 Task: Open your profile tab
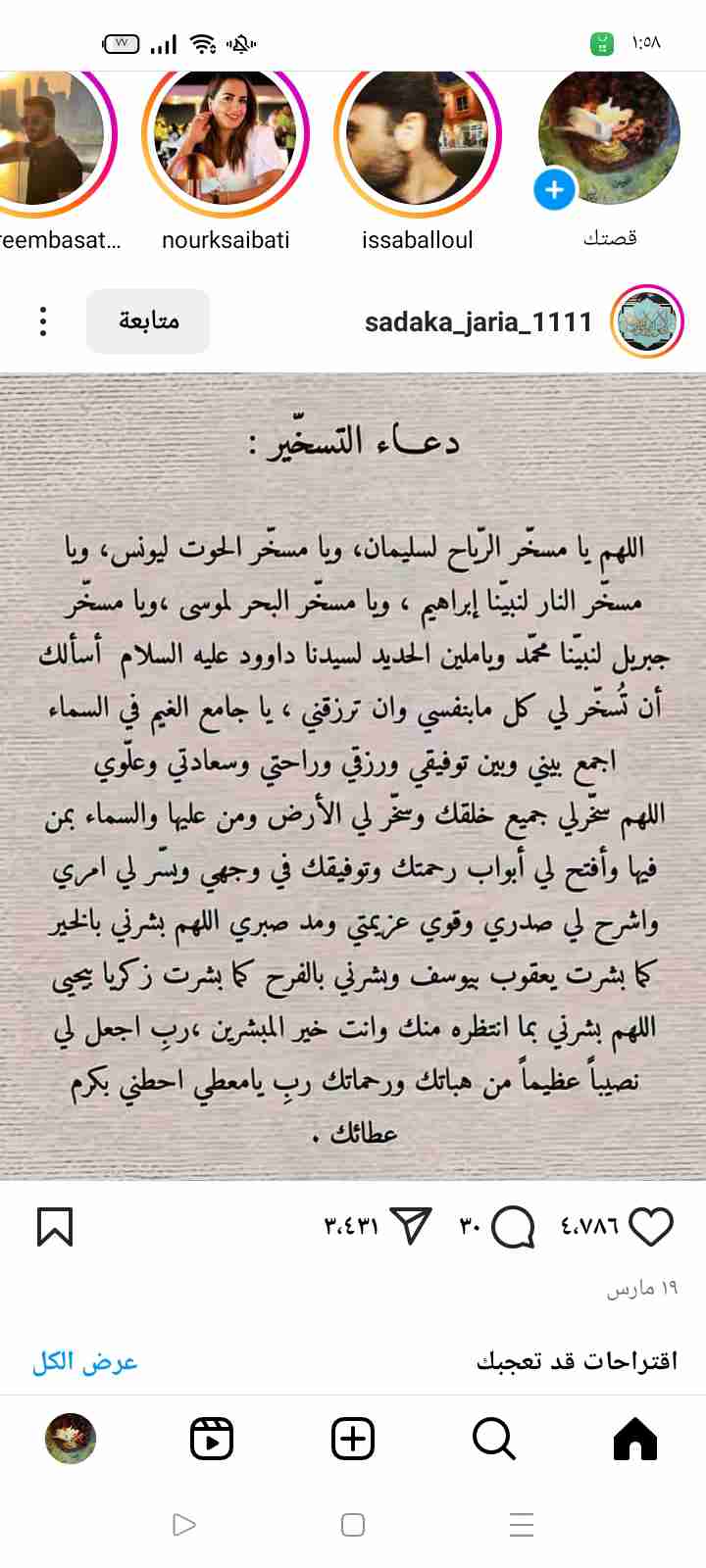pyautogui.click(x=71, y=1439)
